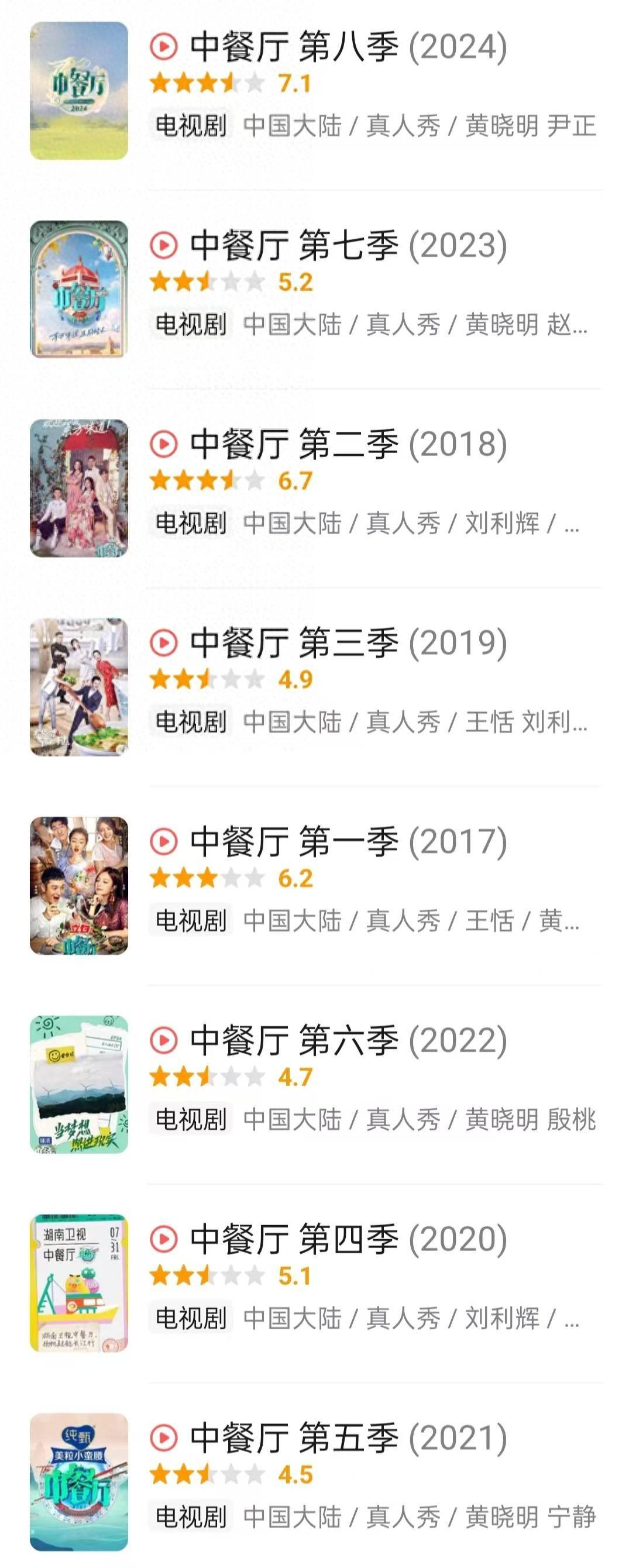This screenshot has height=1568, width=629.
Task: Tap the 中餐厅 第五季 (2021) row
Action: [x=348, y=1438]
